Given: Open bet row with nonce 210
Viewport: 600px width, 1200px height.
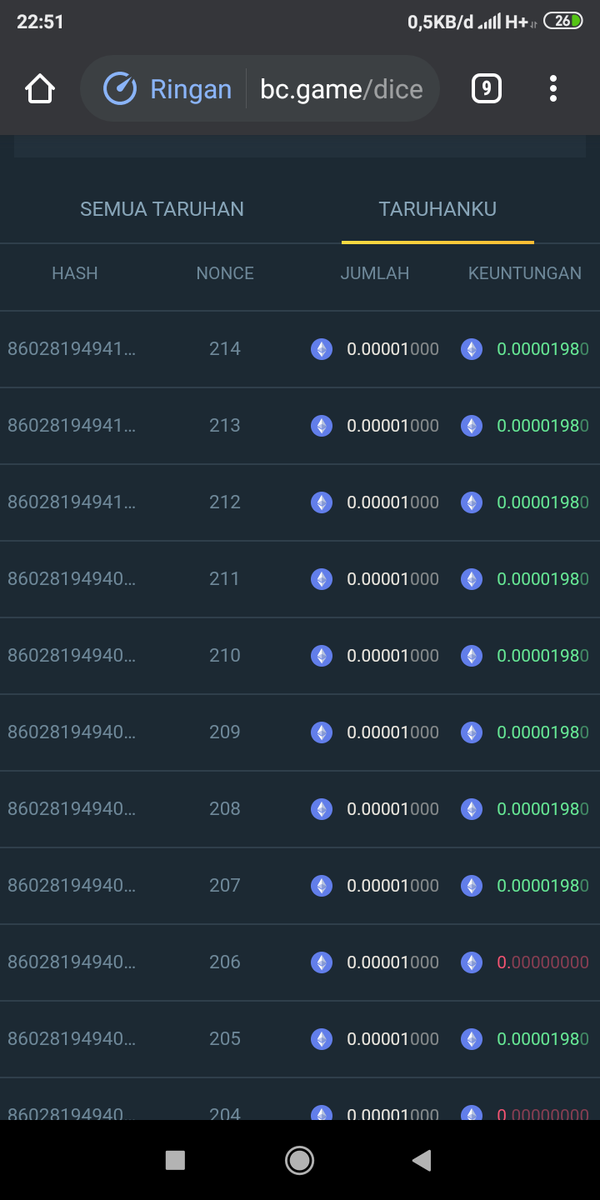Looking at the screenshot, I should click(225, 655).
